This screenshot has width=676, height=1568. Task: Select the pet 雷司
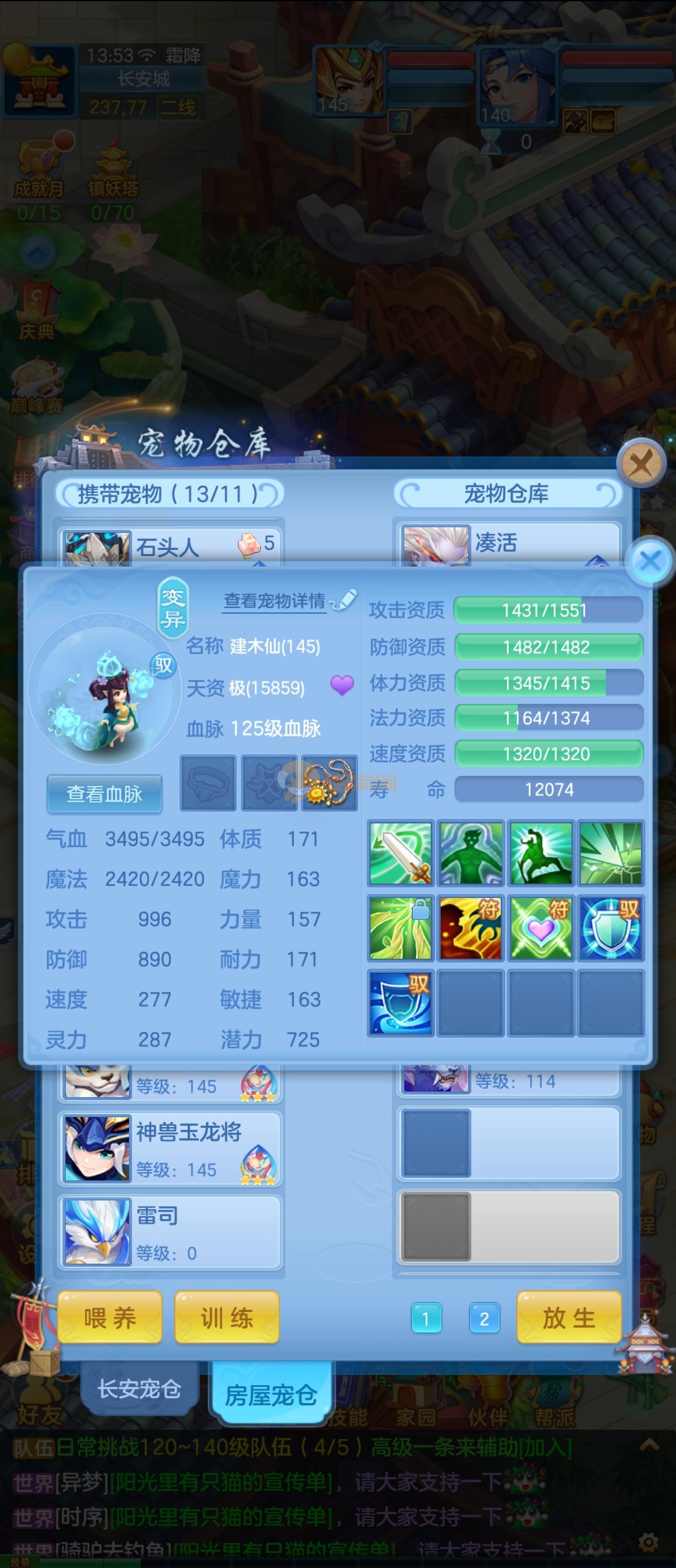[170, 1232]
